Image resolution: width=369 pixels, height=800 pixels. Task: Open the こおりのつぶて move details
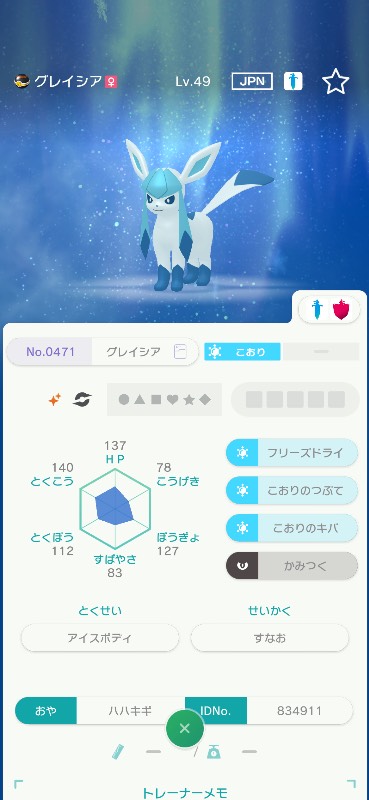pos(292,490)
